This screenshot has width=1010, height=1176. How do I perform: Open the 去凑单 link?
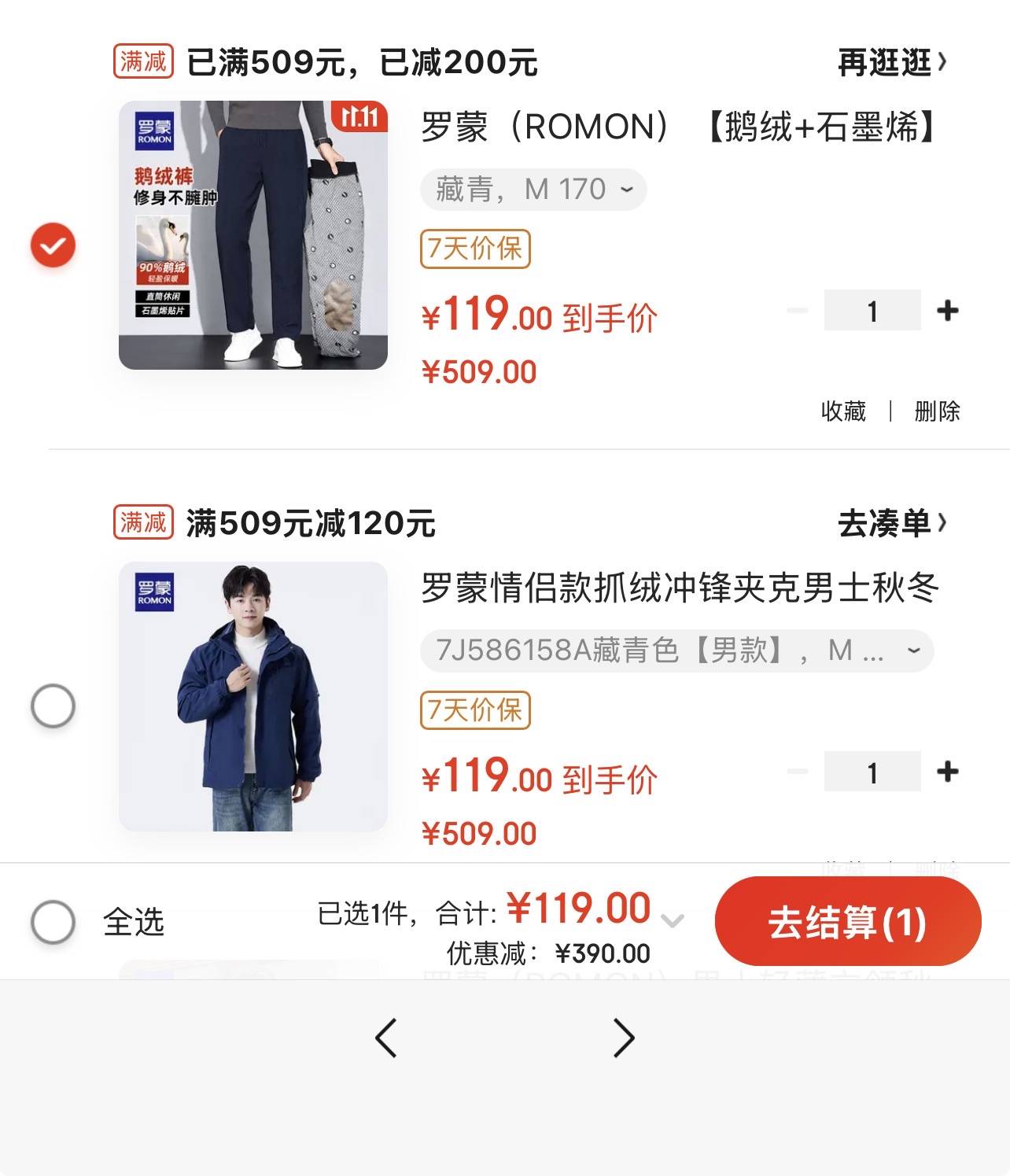coord(892,523)
